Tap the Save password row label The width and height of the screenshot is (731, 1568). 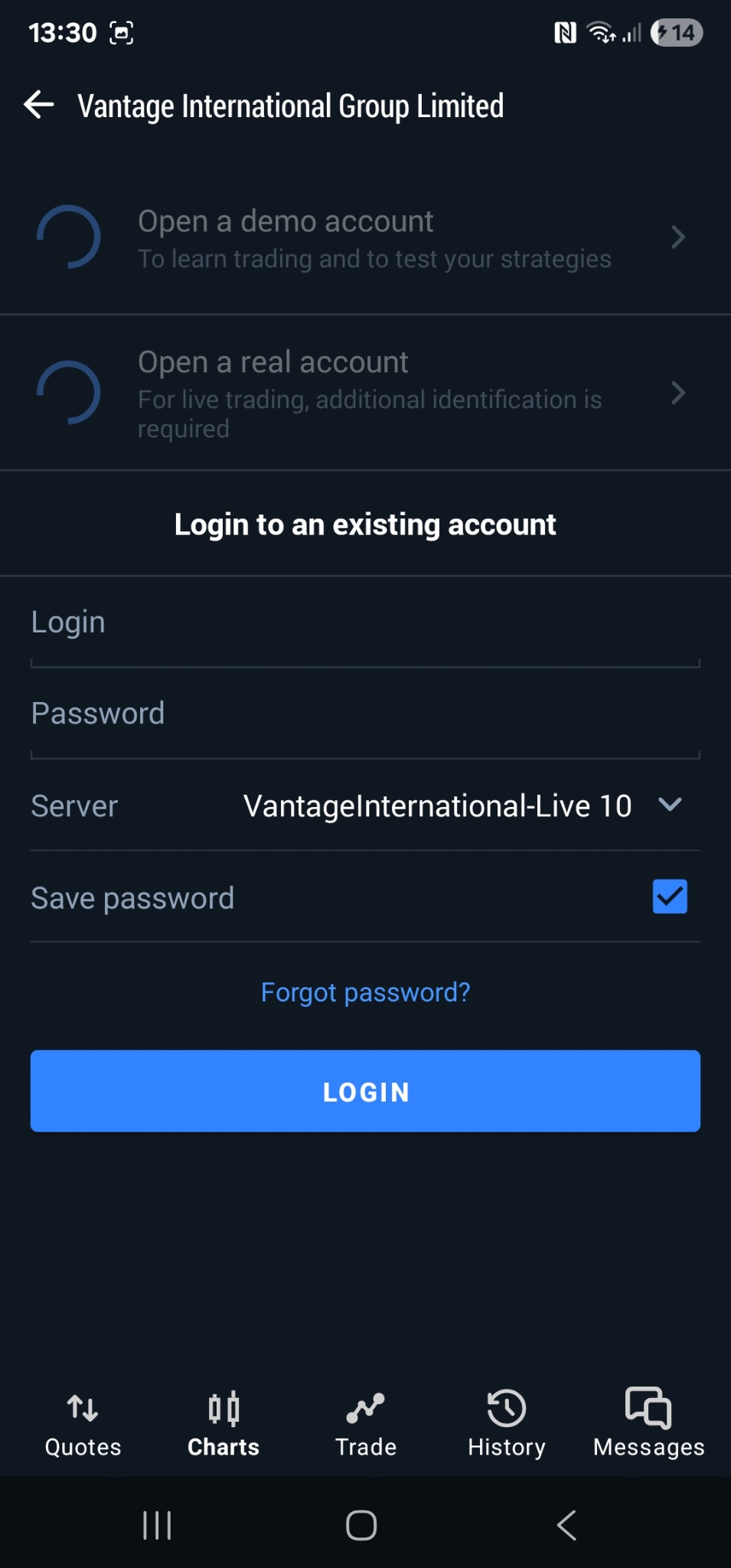coord(132,897)
